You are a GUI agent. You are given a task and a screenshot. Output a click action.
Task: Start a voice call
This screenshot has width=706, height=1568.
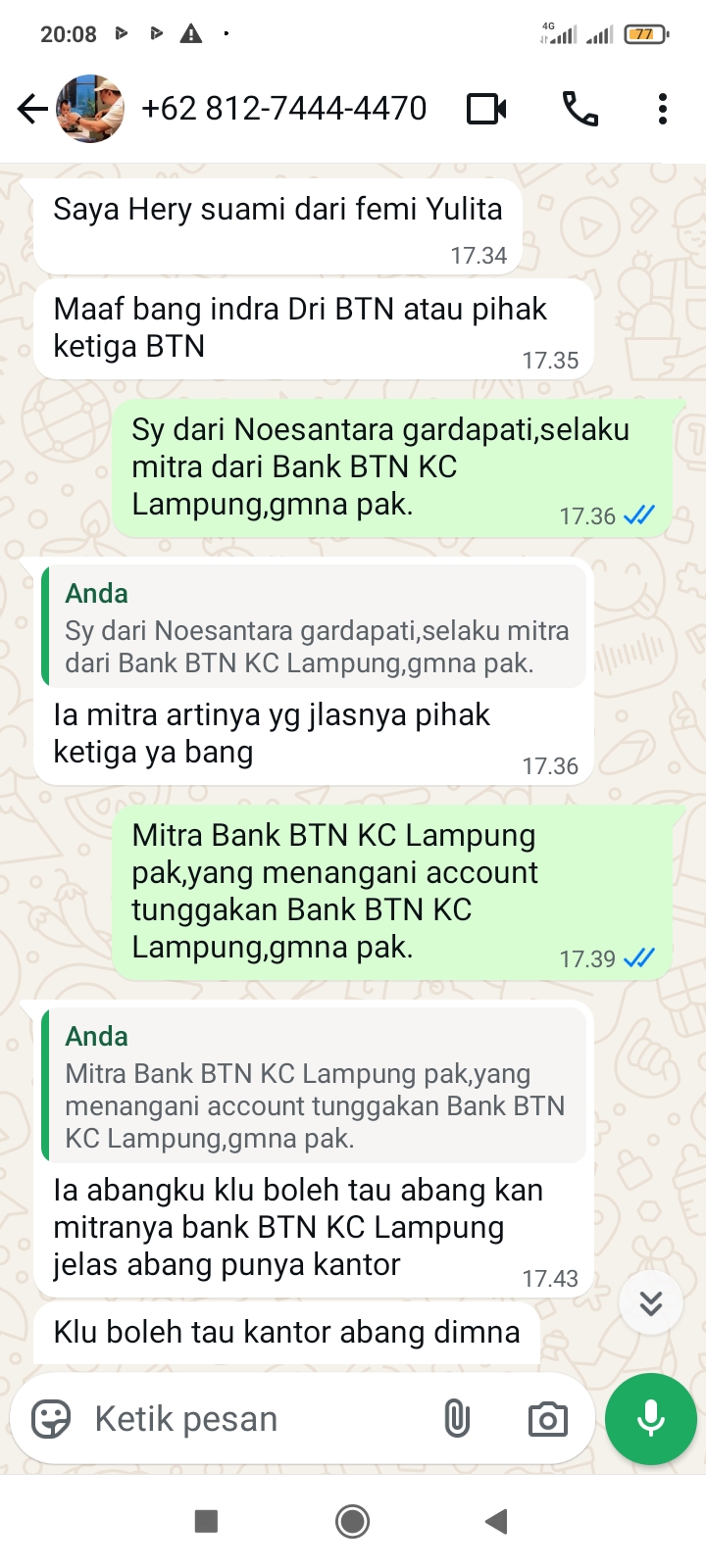click(x=580, y=109)
